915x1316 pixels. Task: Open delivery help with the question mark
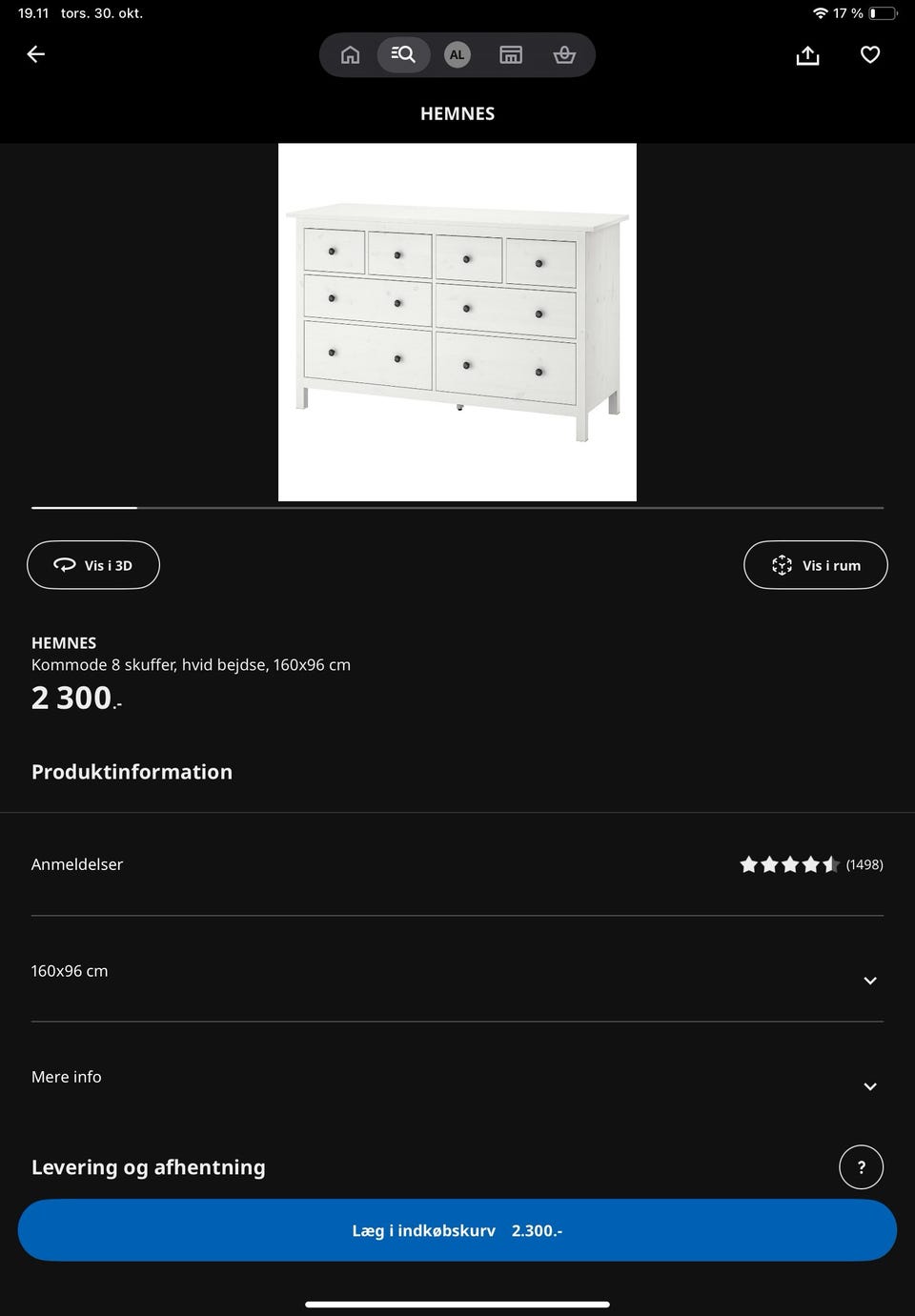[861, 1166]
